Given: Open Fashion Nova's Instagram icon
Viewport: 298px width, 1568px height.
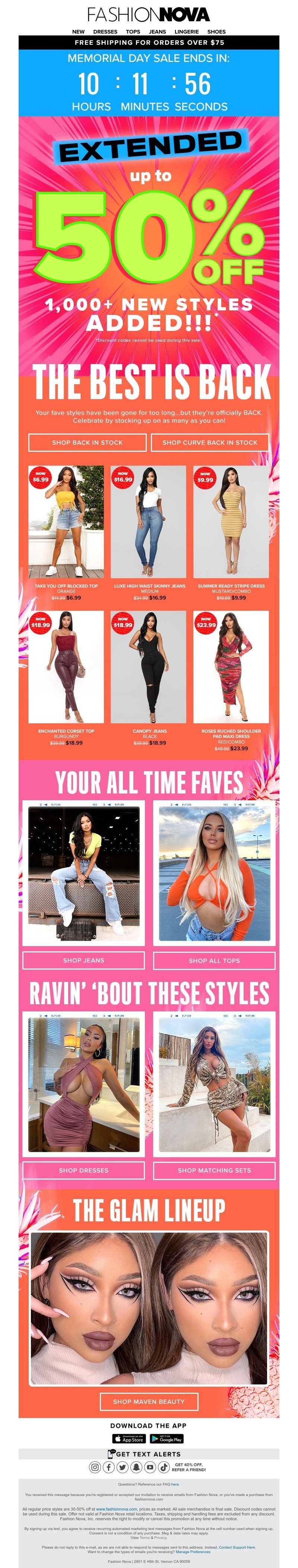Looking at the screenshot, I should 95,1467.
